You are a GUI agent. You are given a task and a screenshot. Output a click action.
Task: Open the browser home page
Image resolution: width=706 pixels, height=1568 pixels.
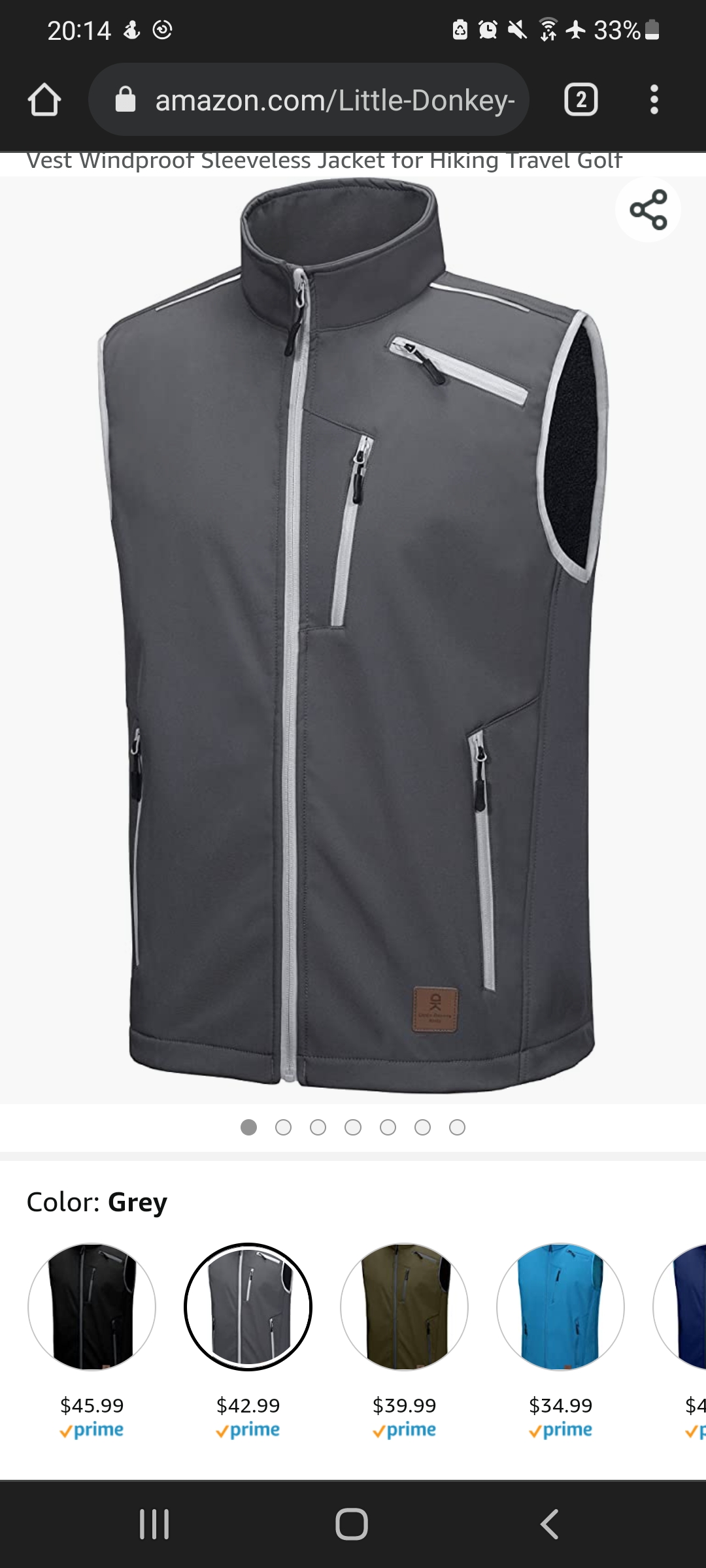click(x=44, y=100)
